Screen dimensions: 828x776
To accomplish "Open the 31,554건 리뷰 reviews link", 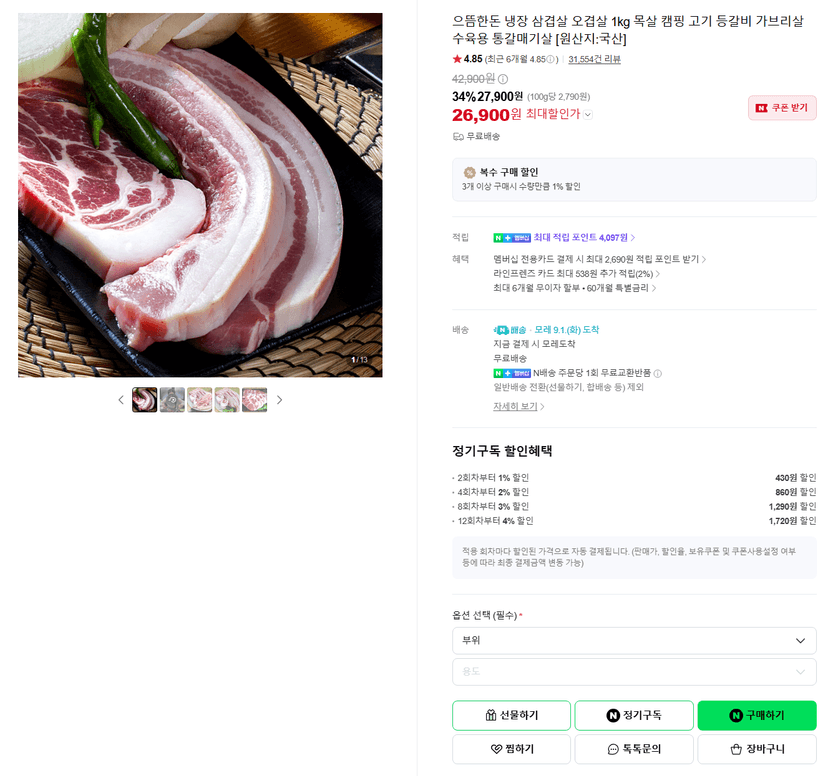I will tap(594, 59).
